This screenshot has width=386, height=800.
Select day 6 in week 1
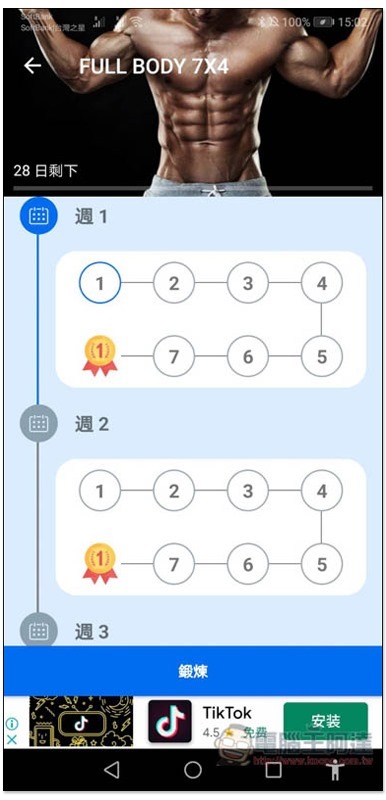click(248, 356)
